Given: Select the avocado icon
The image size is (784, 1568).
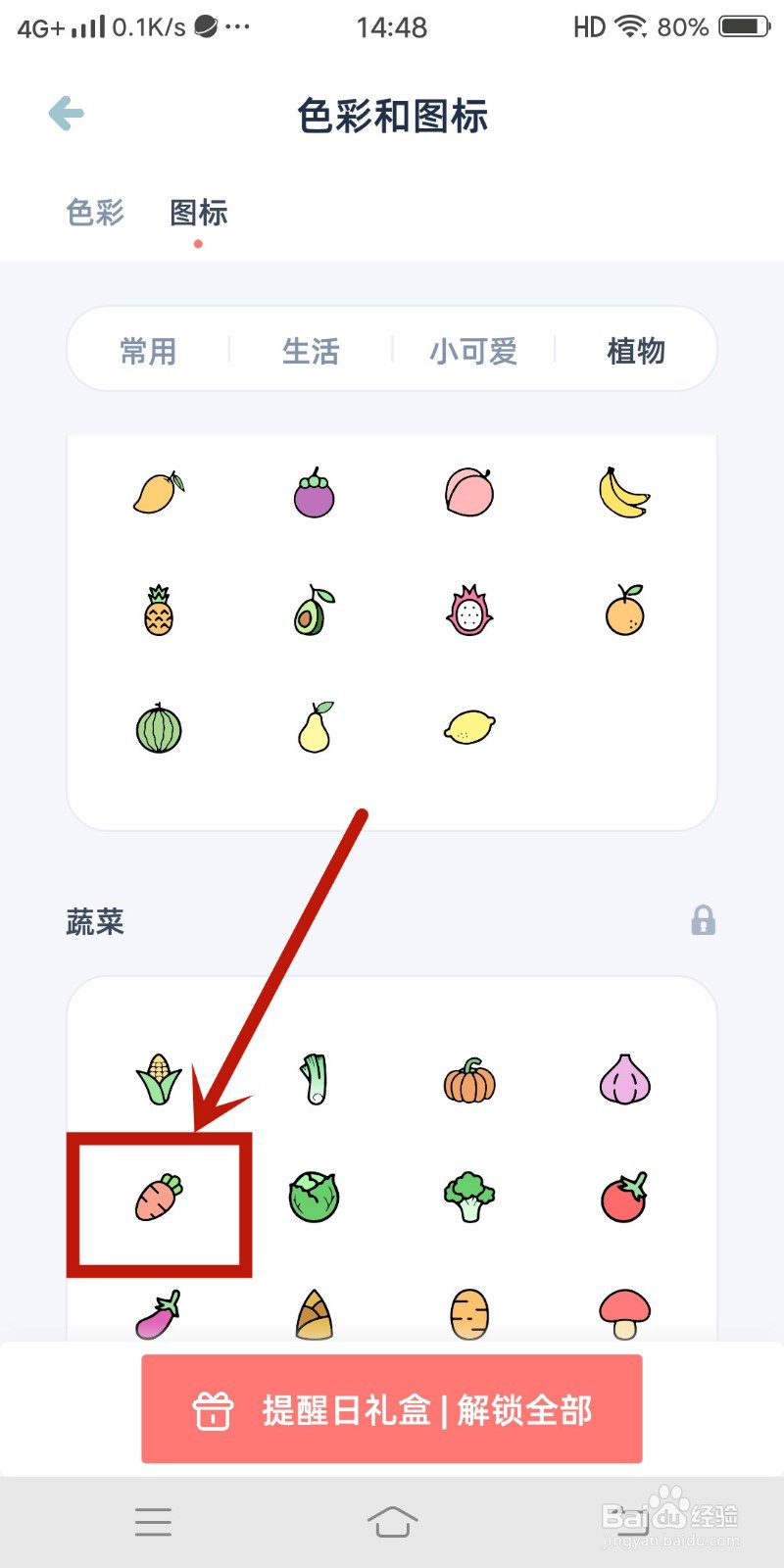Looking at the screenshot, I should click(x=313, y=610).
